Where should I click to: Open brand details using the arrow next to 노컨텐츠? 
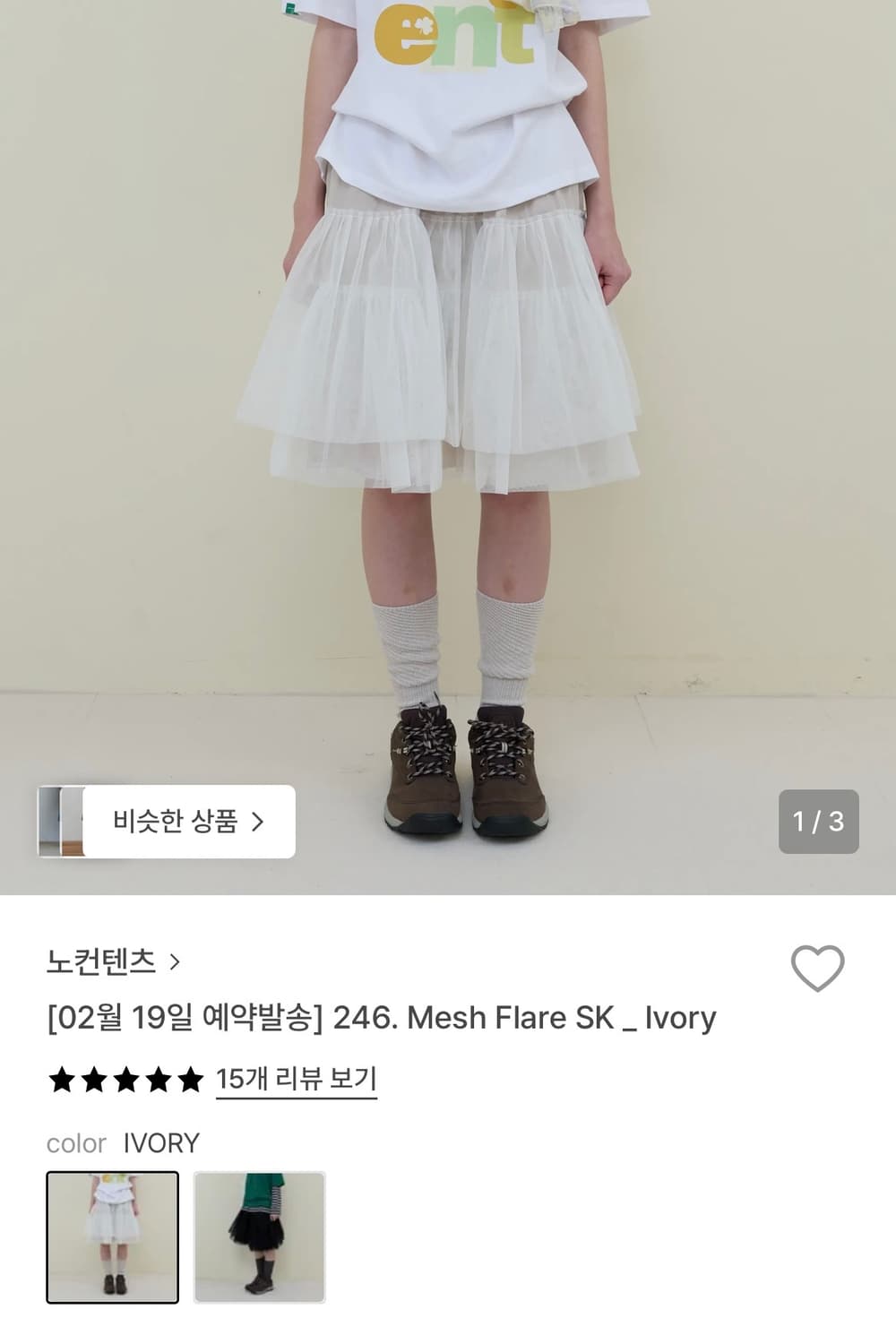point(175,962)
